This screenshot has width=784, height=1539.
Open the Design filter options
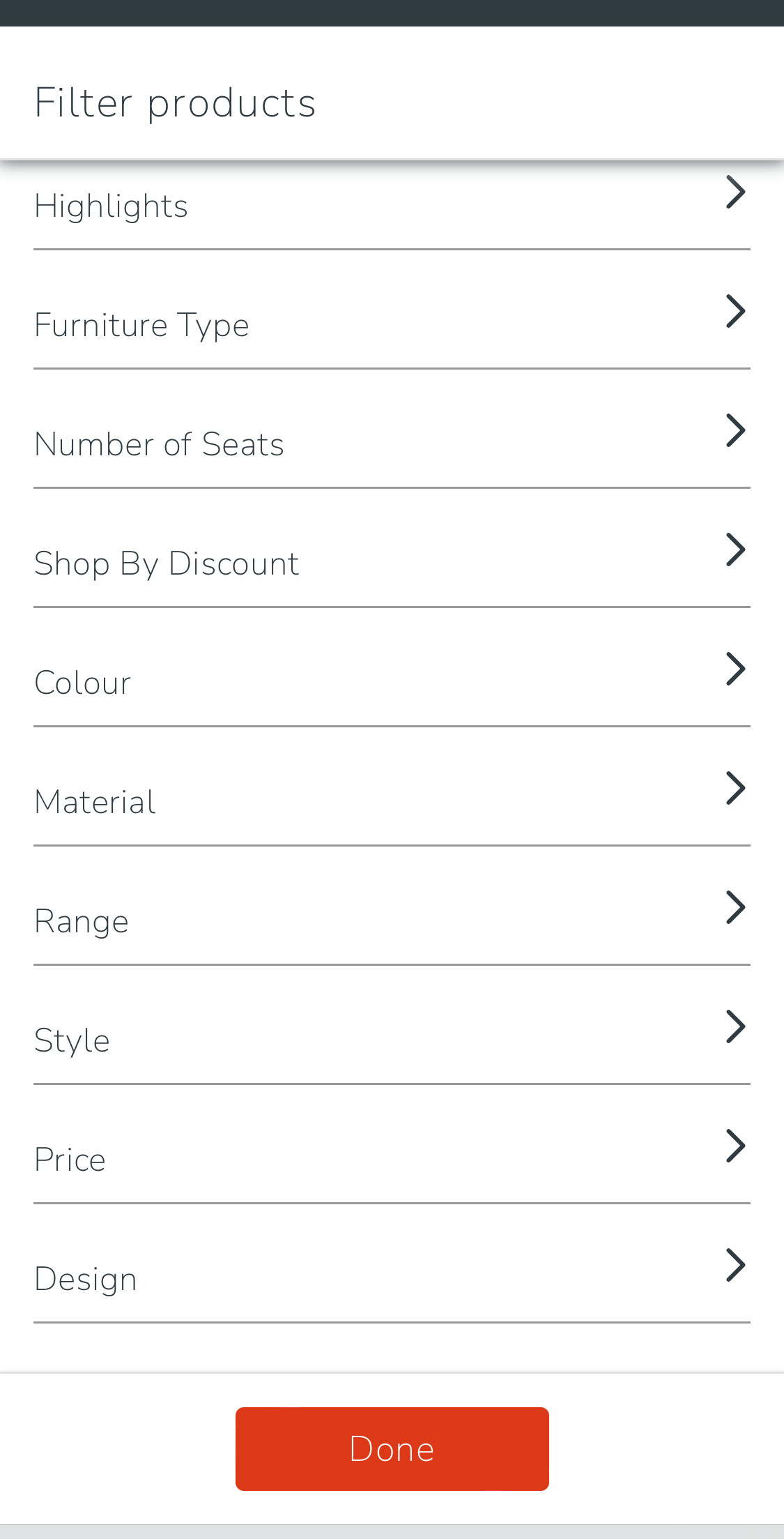click(85, 1278)
